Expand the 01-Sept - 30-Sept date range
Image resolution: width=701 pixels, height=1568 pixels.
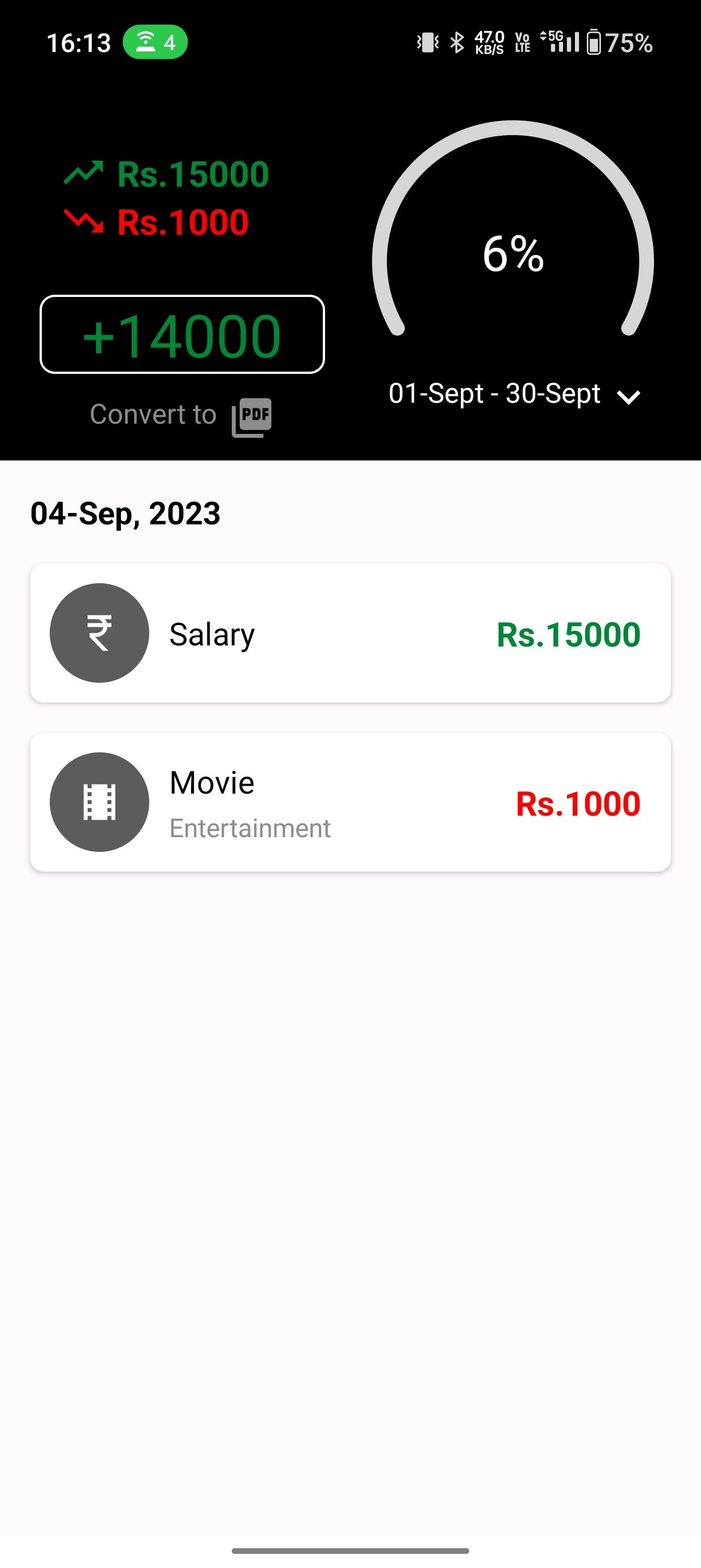point(494,394)
